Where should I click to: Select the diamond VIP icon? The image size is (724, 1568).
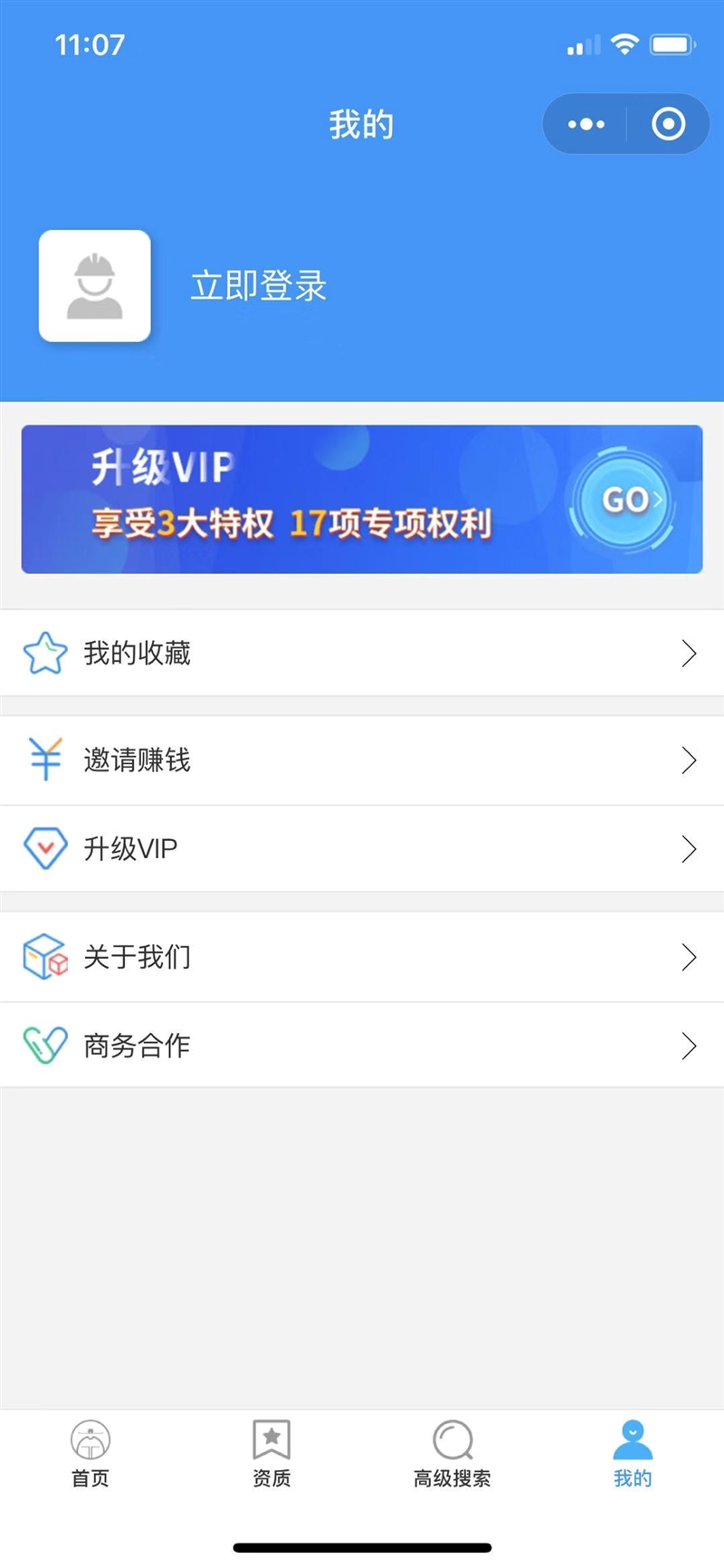click(x=45, y=848)
